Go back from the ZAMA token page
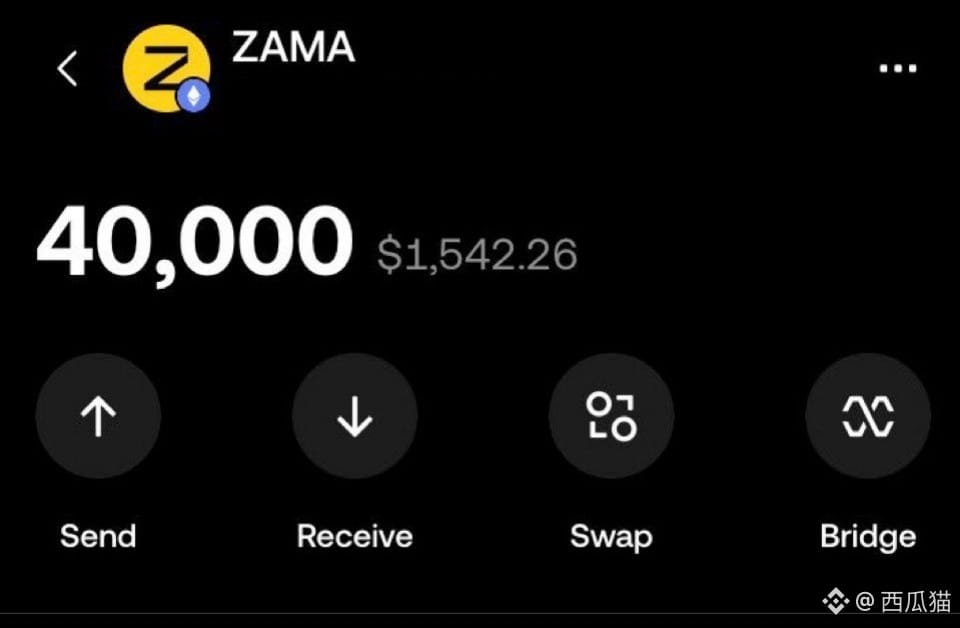 [x=67, y=69]
